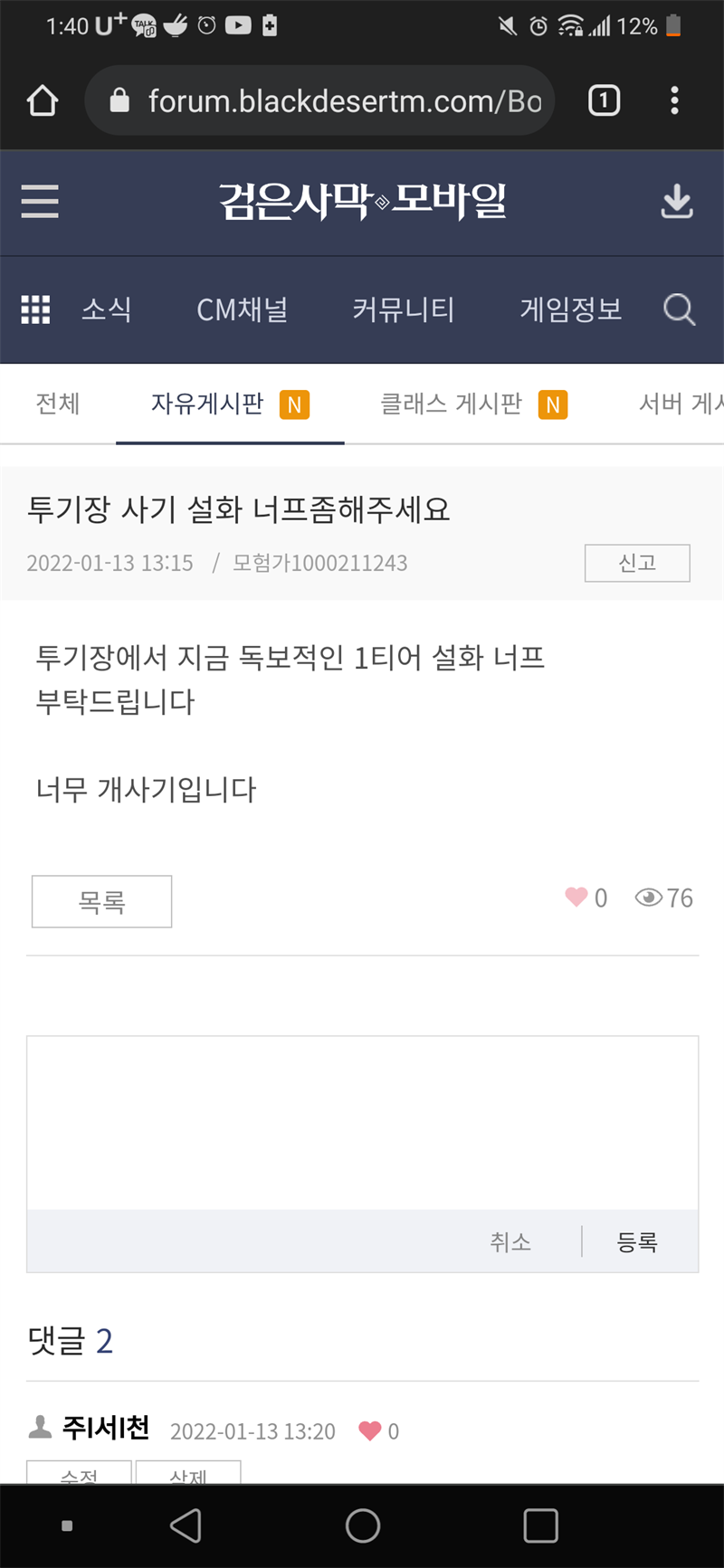
Task: Go to the browser home page
Action: coord(43,100)
